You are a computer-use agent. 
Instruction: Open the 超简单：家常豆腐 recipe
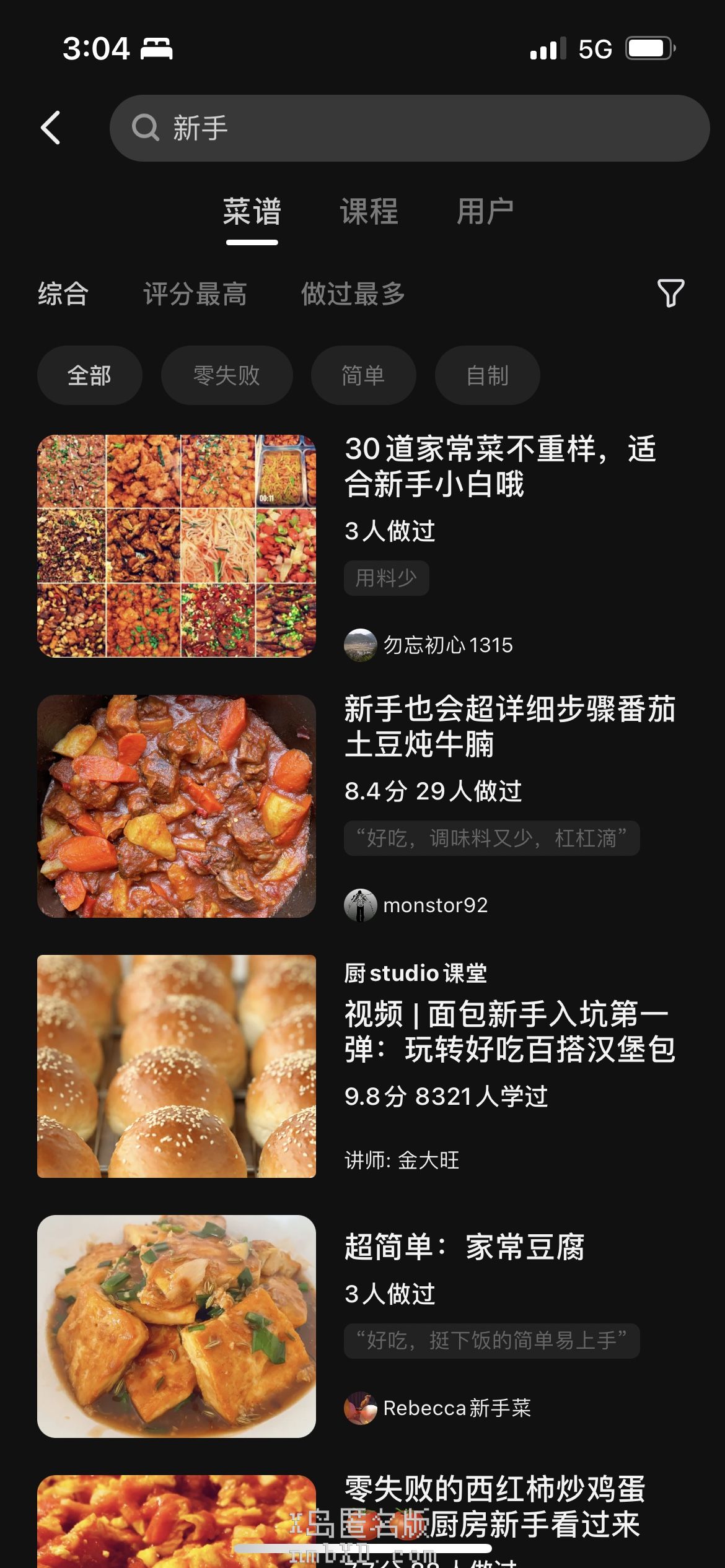click(x=465, y=1247)
